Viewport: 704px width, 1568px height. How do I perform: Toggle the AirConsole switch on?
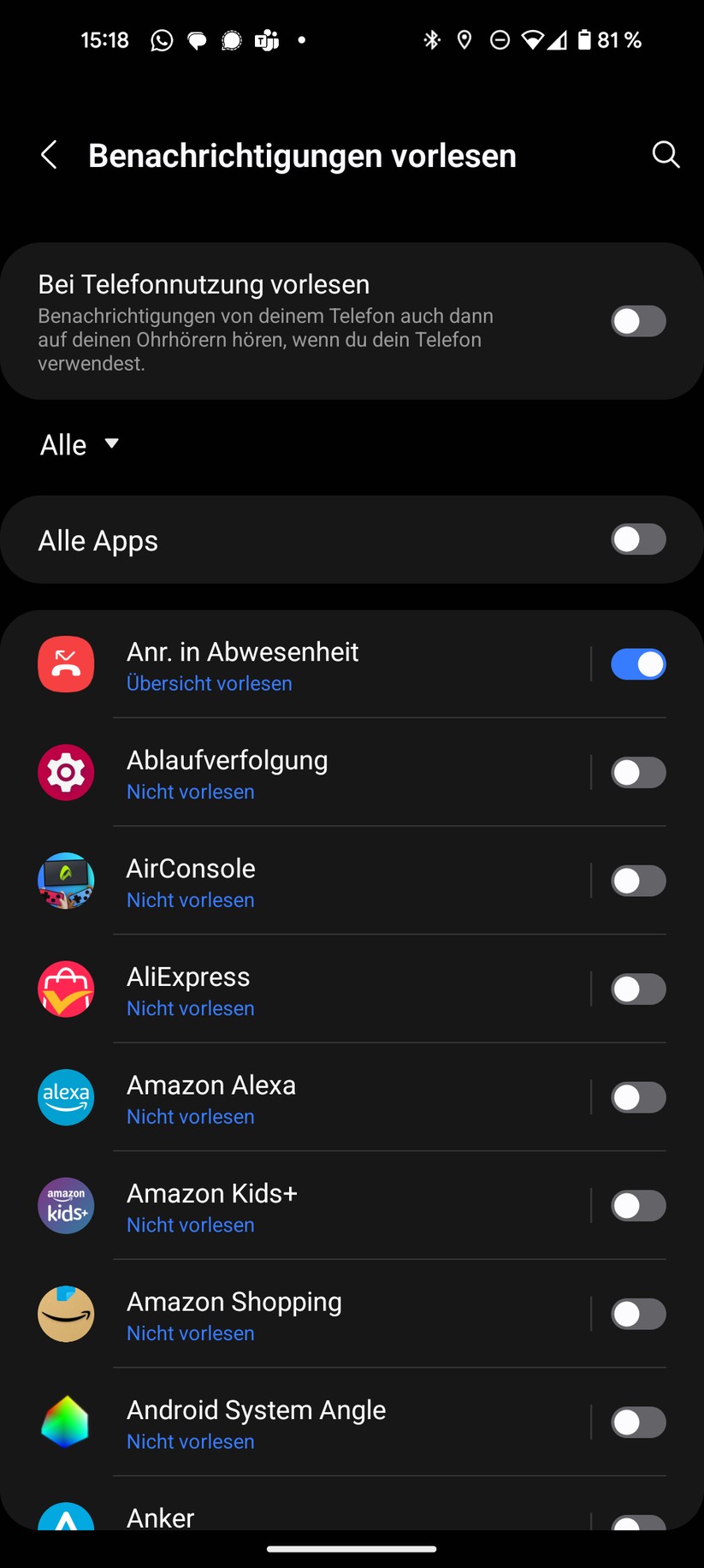point(638,881)
